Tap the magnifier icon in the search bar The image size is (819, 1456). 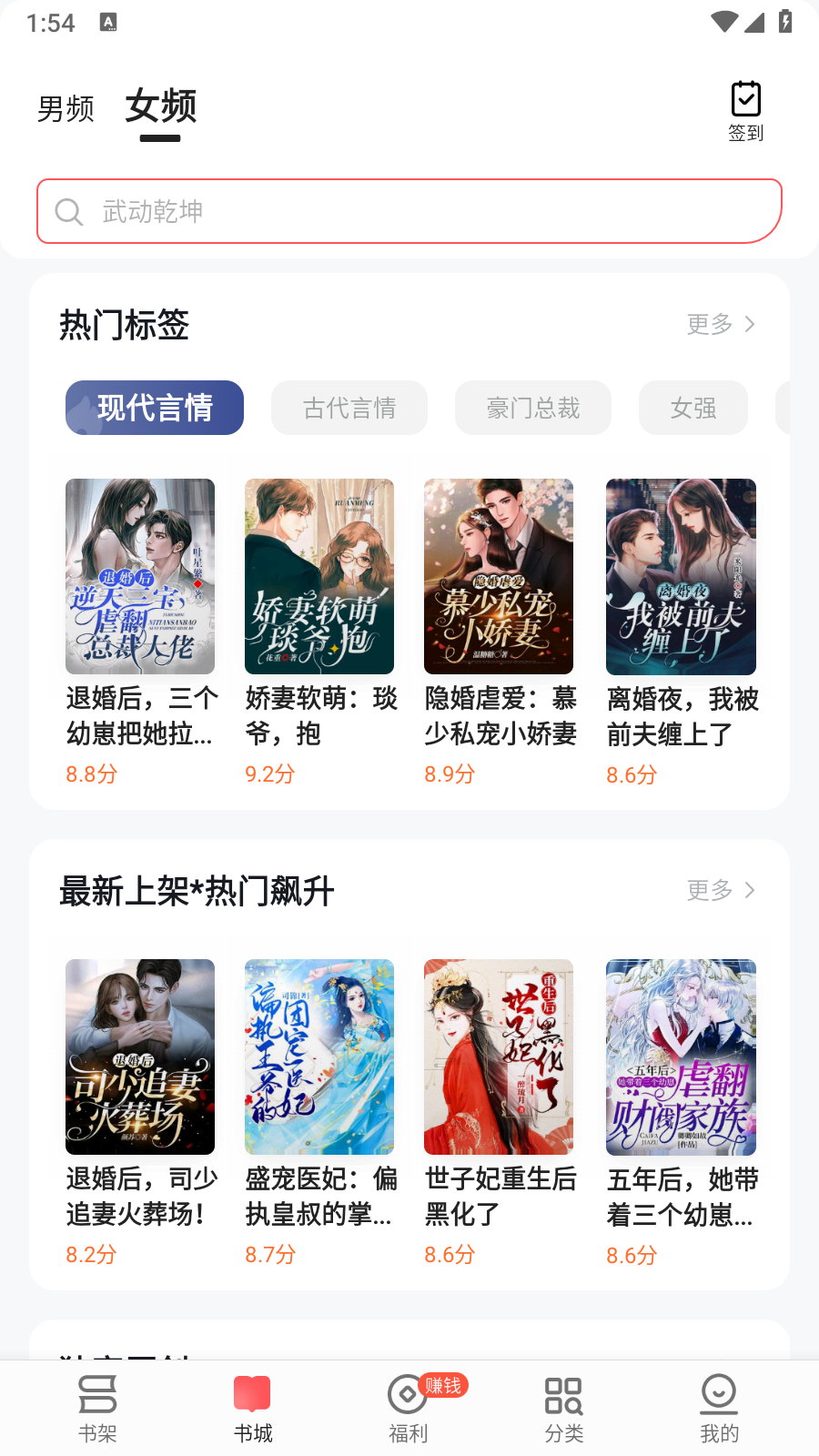68,211
